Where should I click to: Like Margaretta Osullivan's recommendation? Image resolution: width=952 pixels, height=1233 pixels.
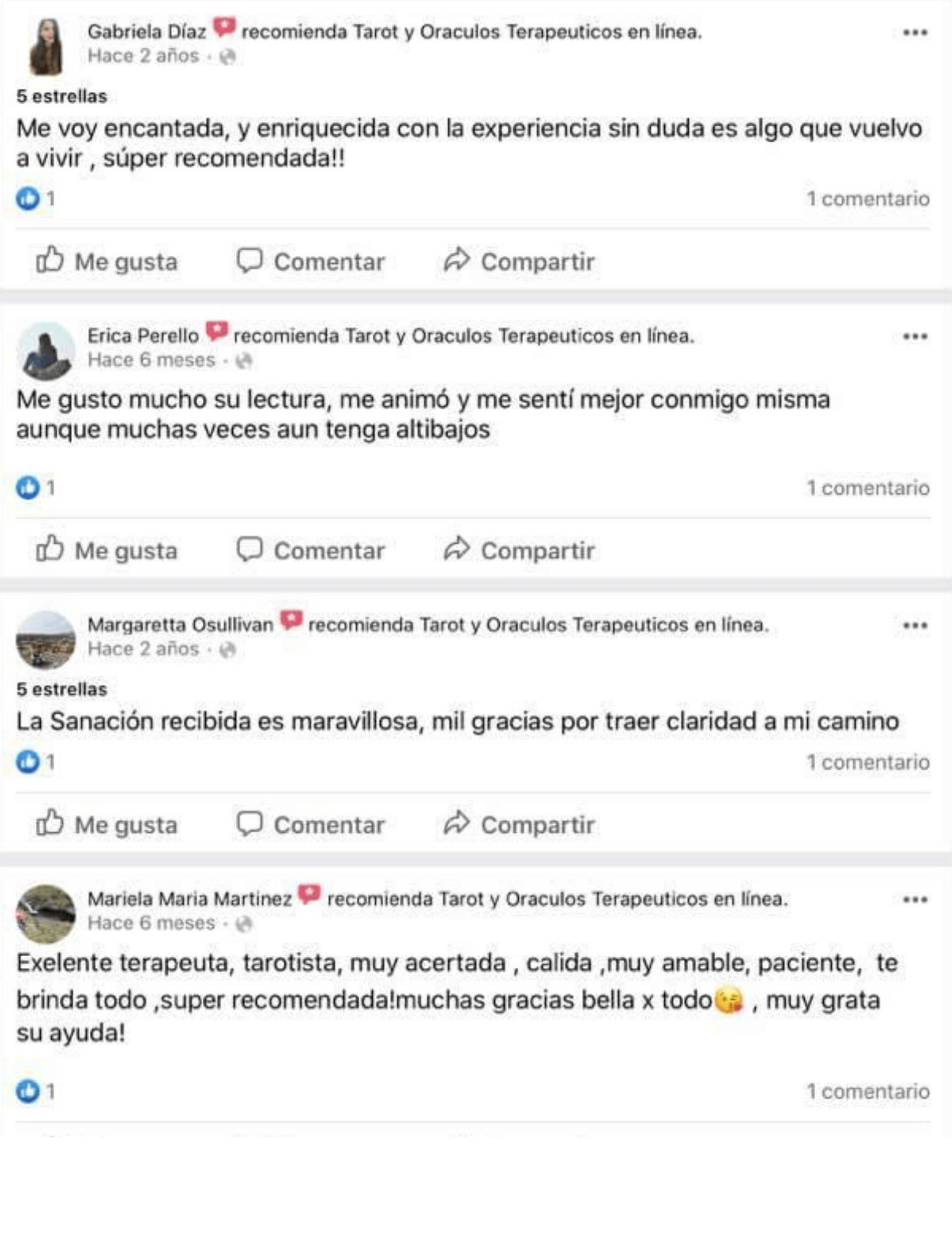[x=107, y=824]
